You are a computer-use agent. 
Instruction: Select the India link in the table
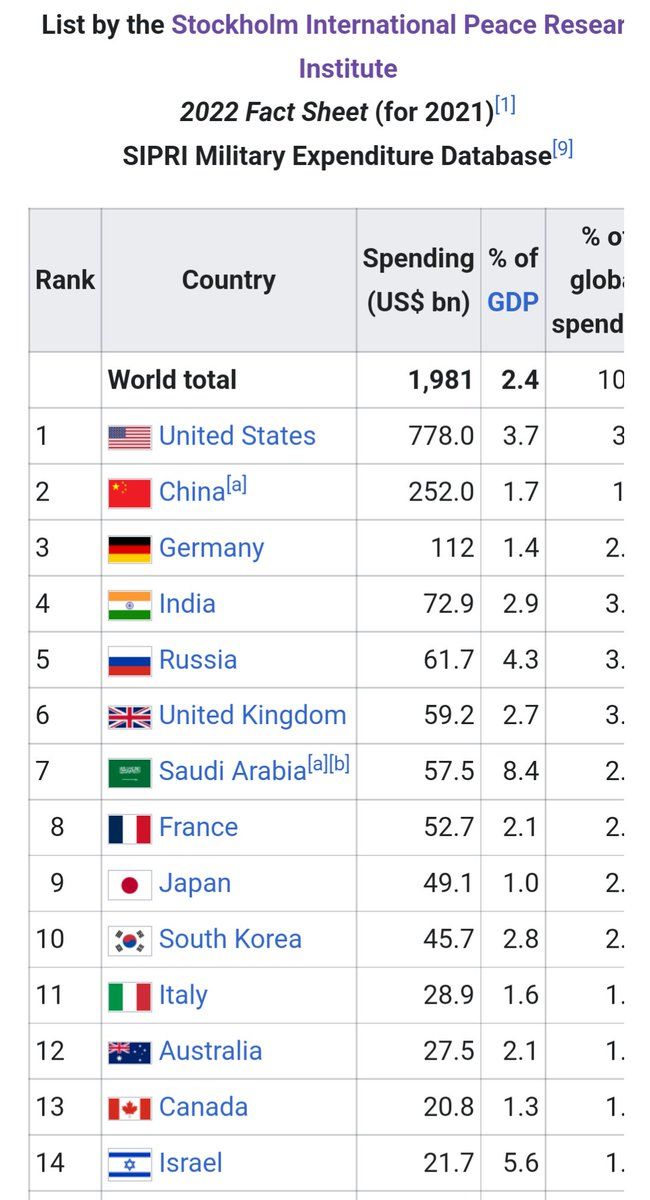click(x=187, y=604)
